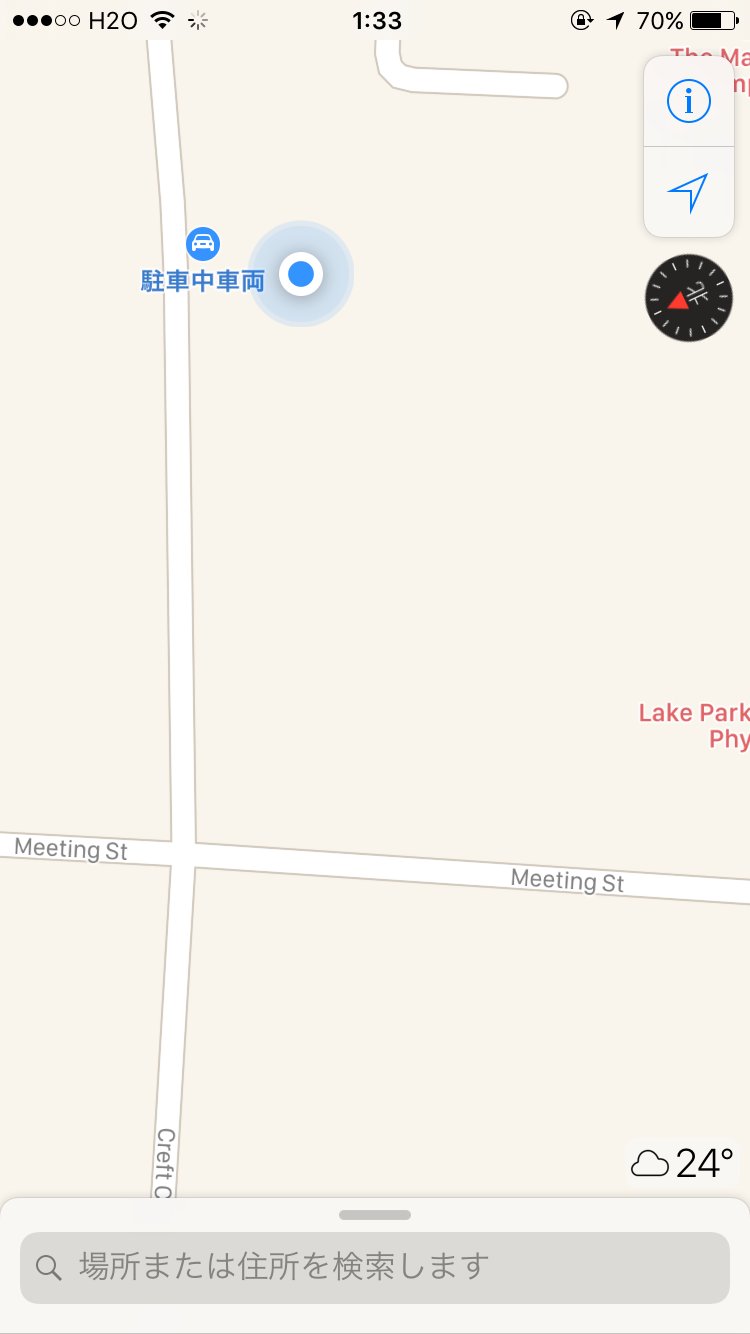Tap the 24° weather indicator
This screenshot has height=1334, width=750.
pos(683,1164)
